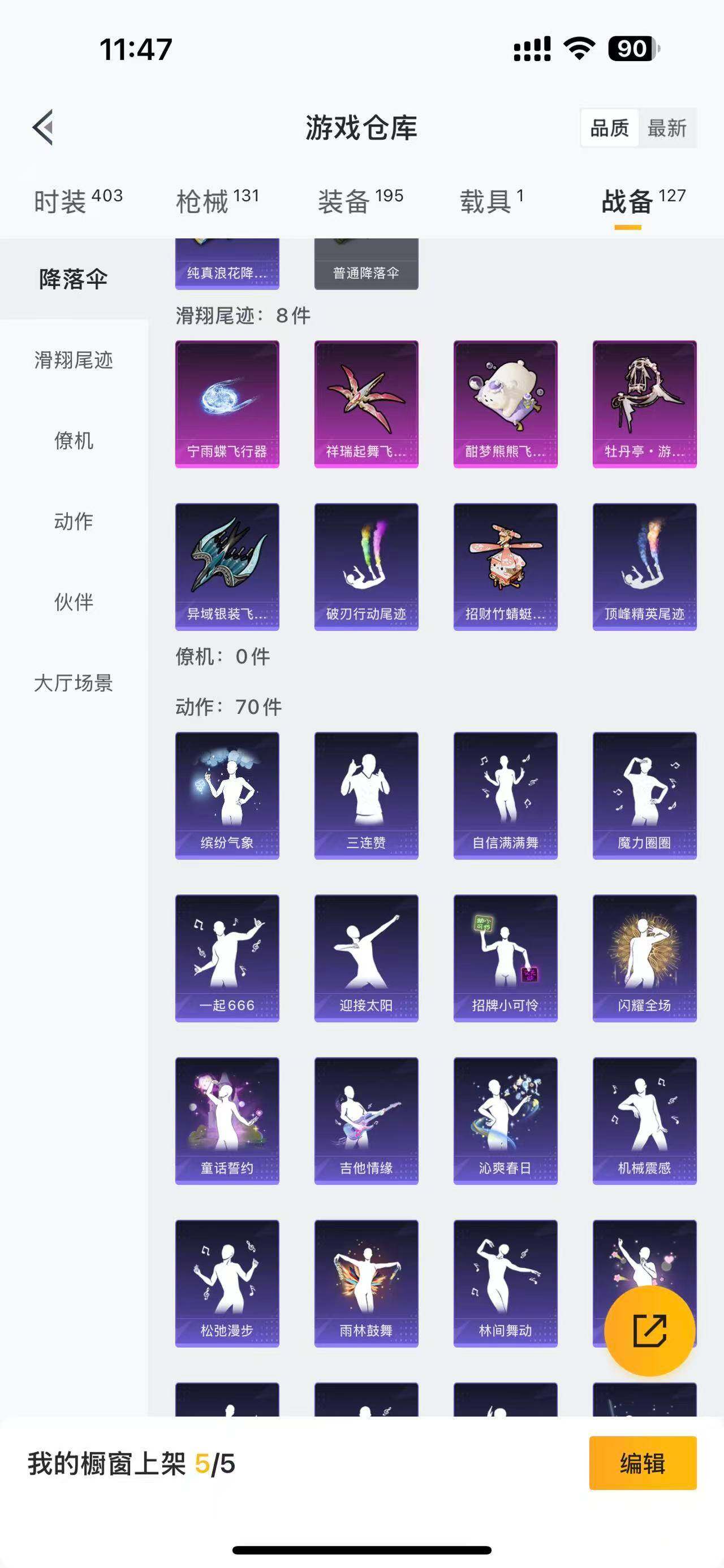View the 三连赞 emote
Image resolution: width=724 pixels, height=1568 pixels.
366,795
